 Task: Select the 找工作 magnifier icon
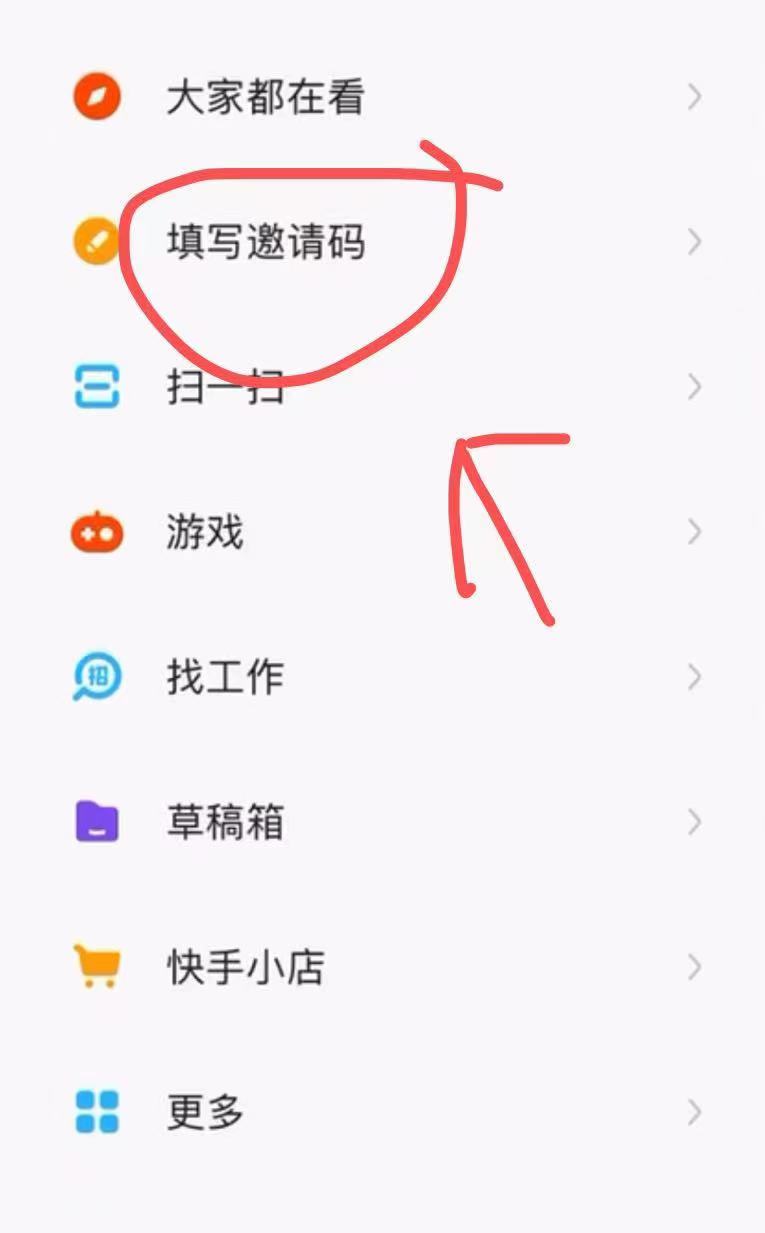[x=97, y=677]
